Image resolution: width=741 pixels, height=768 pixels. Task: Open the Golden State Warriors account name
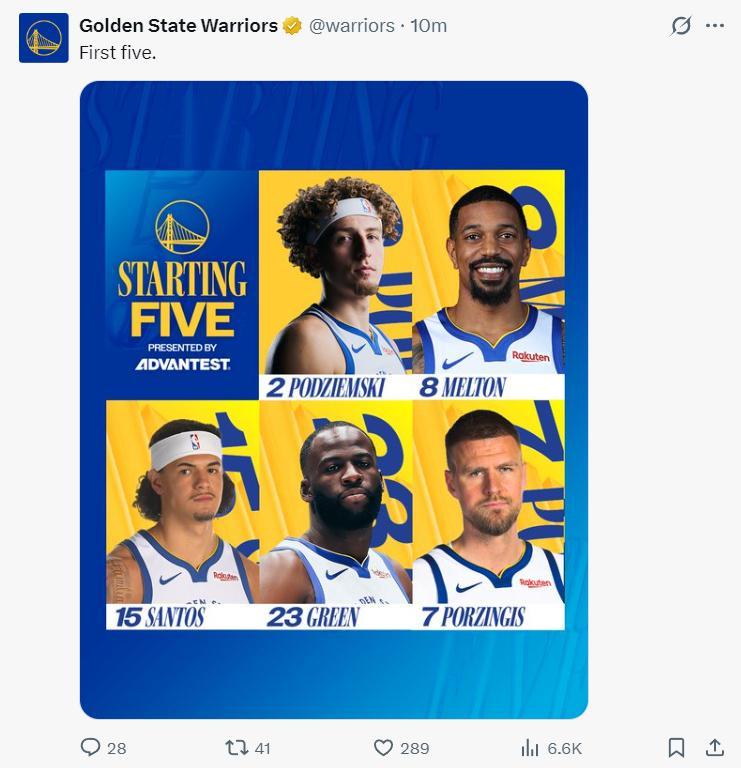coord(178,26)
